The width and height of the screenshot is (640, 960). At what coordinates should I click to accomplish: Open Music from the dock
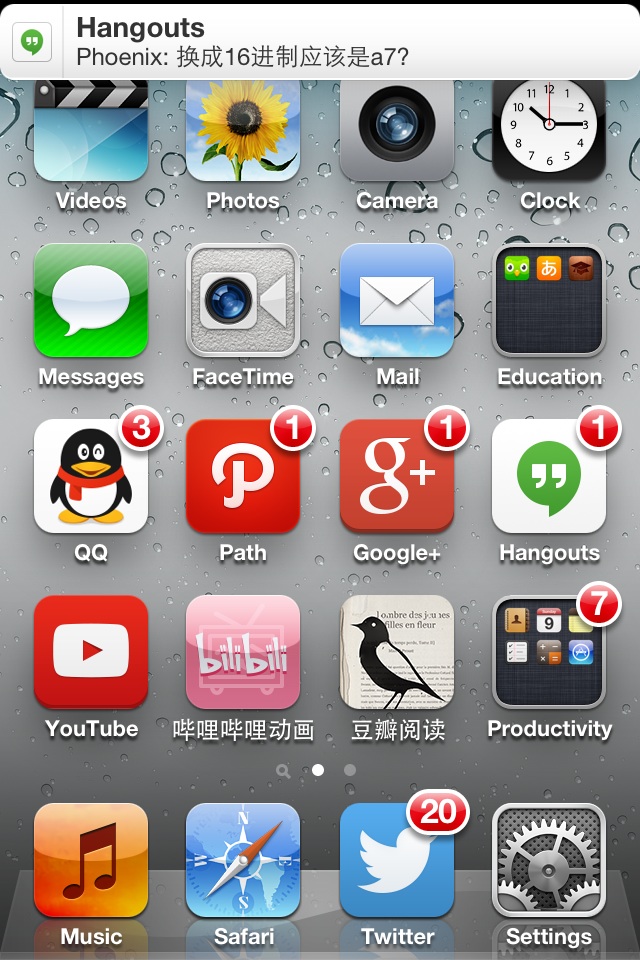coord(91,860)
